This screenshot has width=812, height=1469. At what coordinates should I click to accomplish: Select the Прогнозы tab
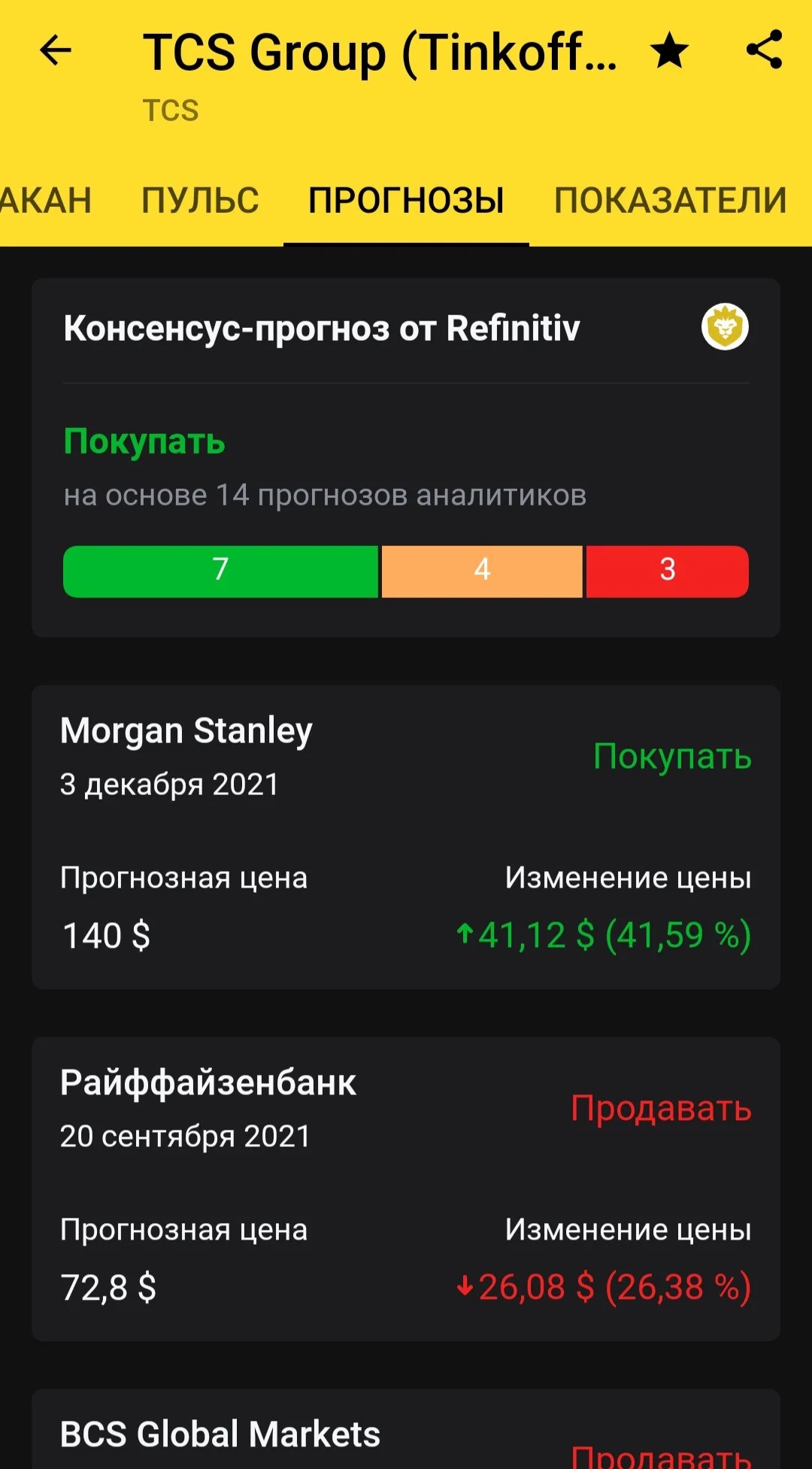(x=406, y=200)
